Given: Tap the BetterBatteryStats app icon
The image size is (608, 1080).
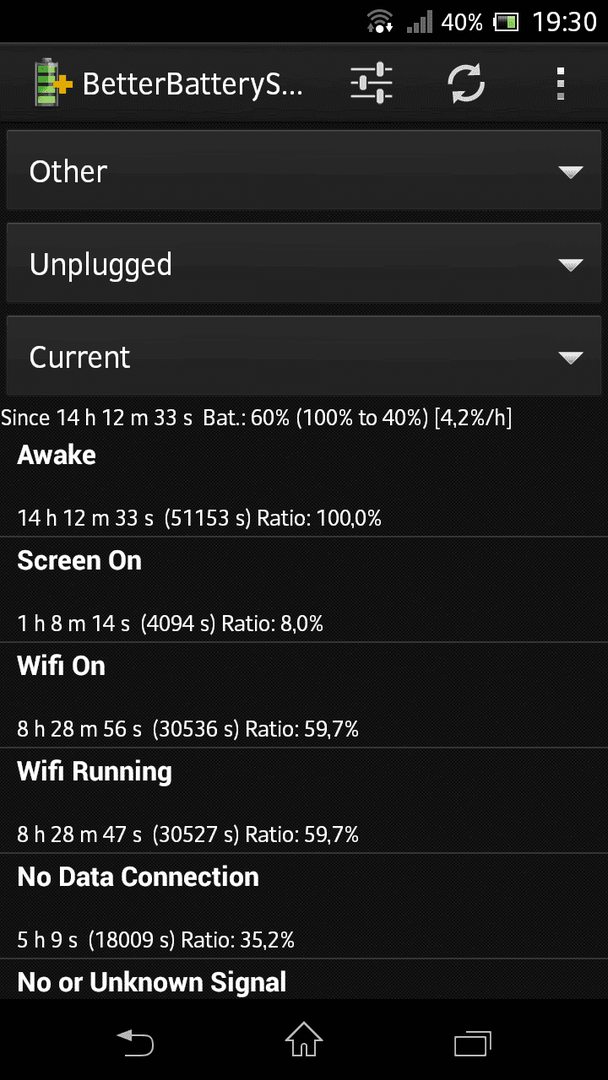Looking at the screenshot, I should (53, 83).
